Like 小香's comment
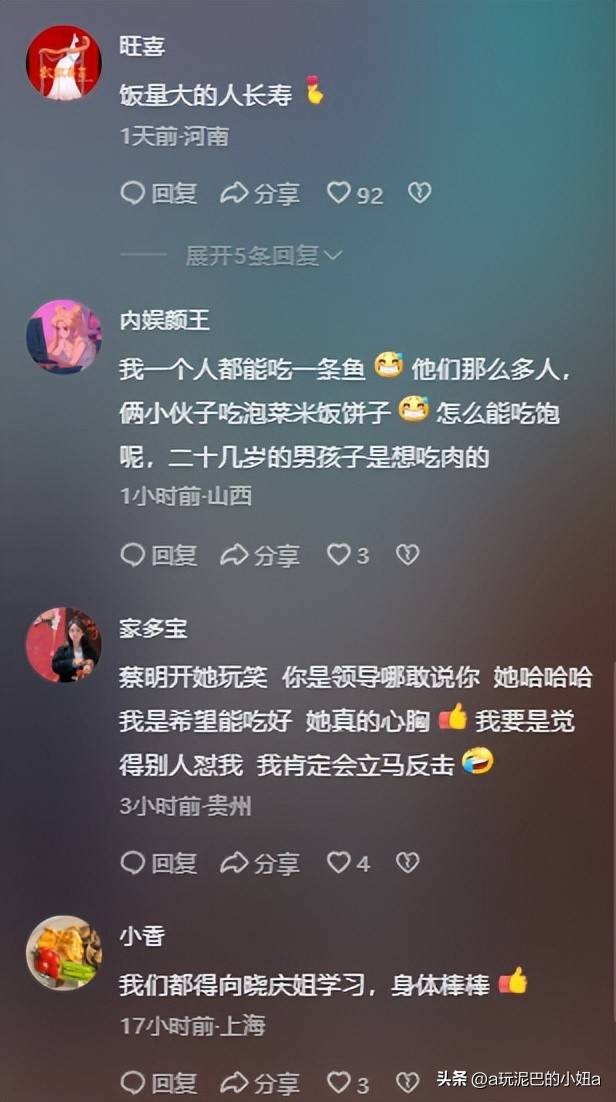616x1102 pixels. (339, 1082)
